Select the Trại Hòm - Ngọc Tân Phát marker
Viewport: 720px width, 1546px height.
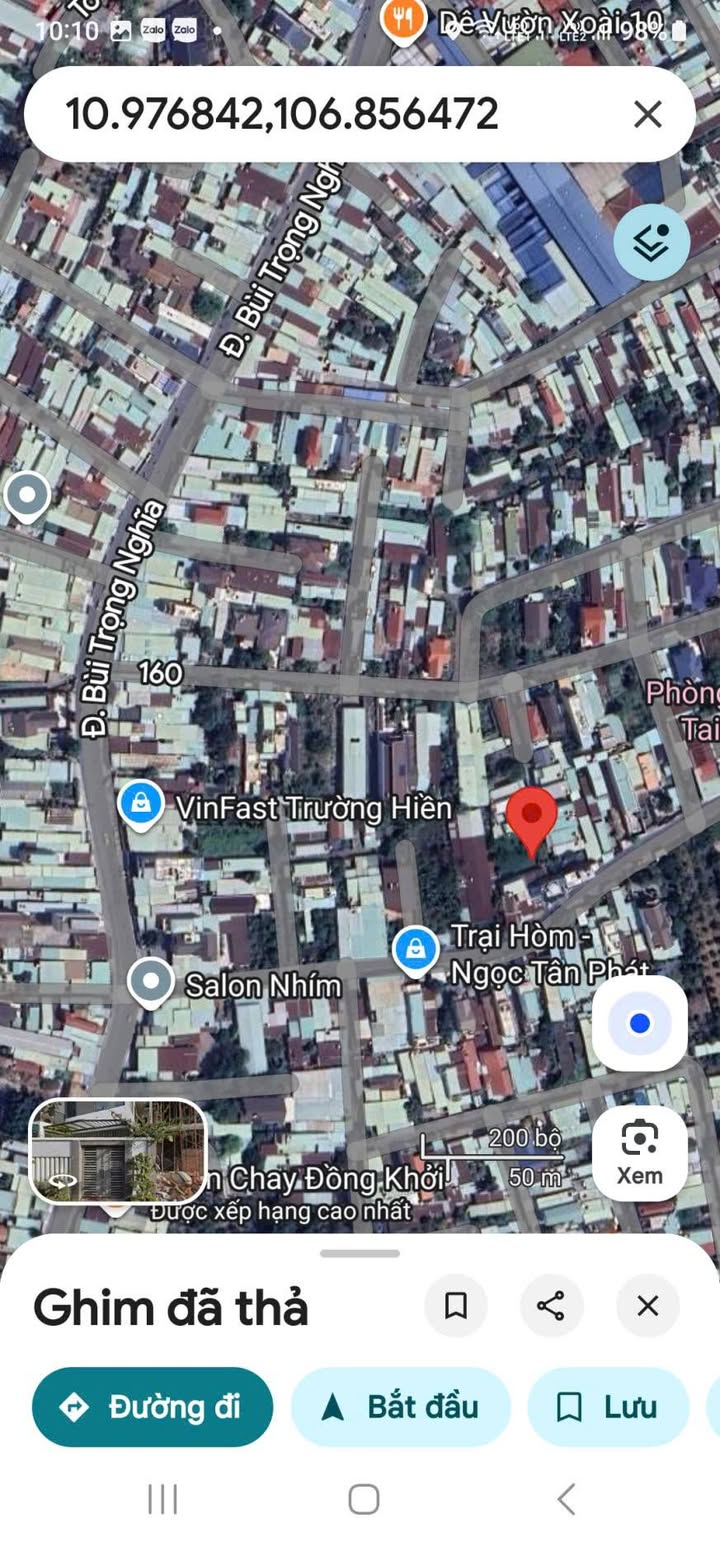414,950
